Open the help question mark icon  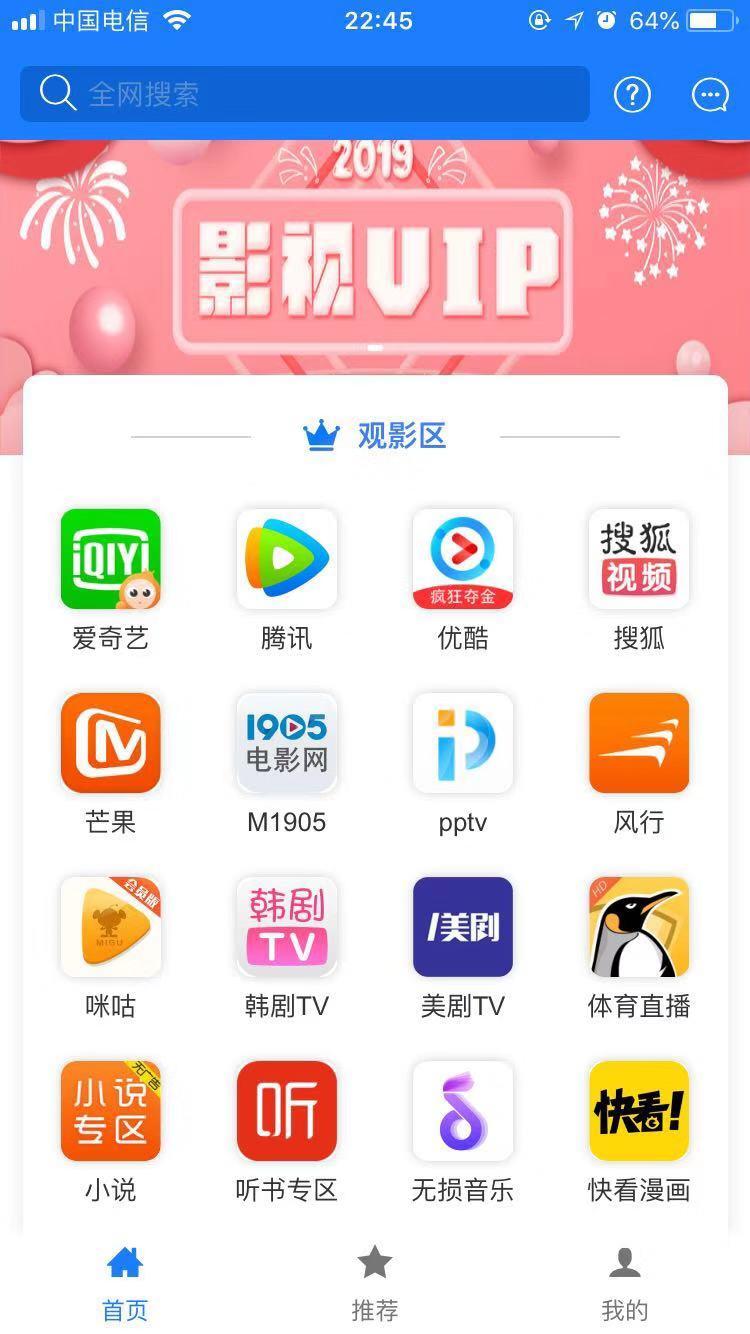[632, 94]
